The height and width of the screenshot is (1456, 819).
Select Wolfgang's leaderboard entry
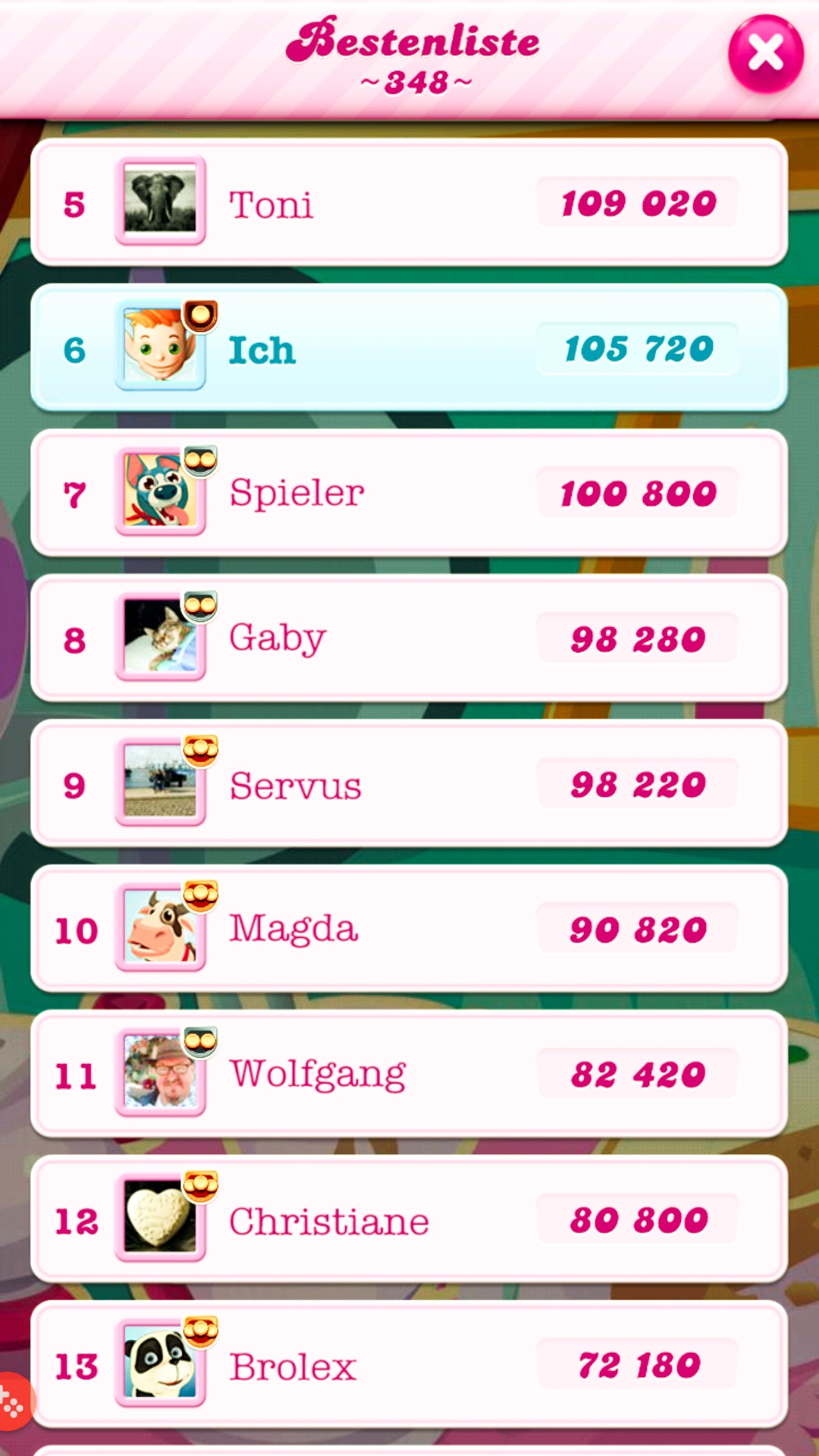click(x=409, y=1074)
